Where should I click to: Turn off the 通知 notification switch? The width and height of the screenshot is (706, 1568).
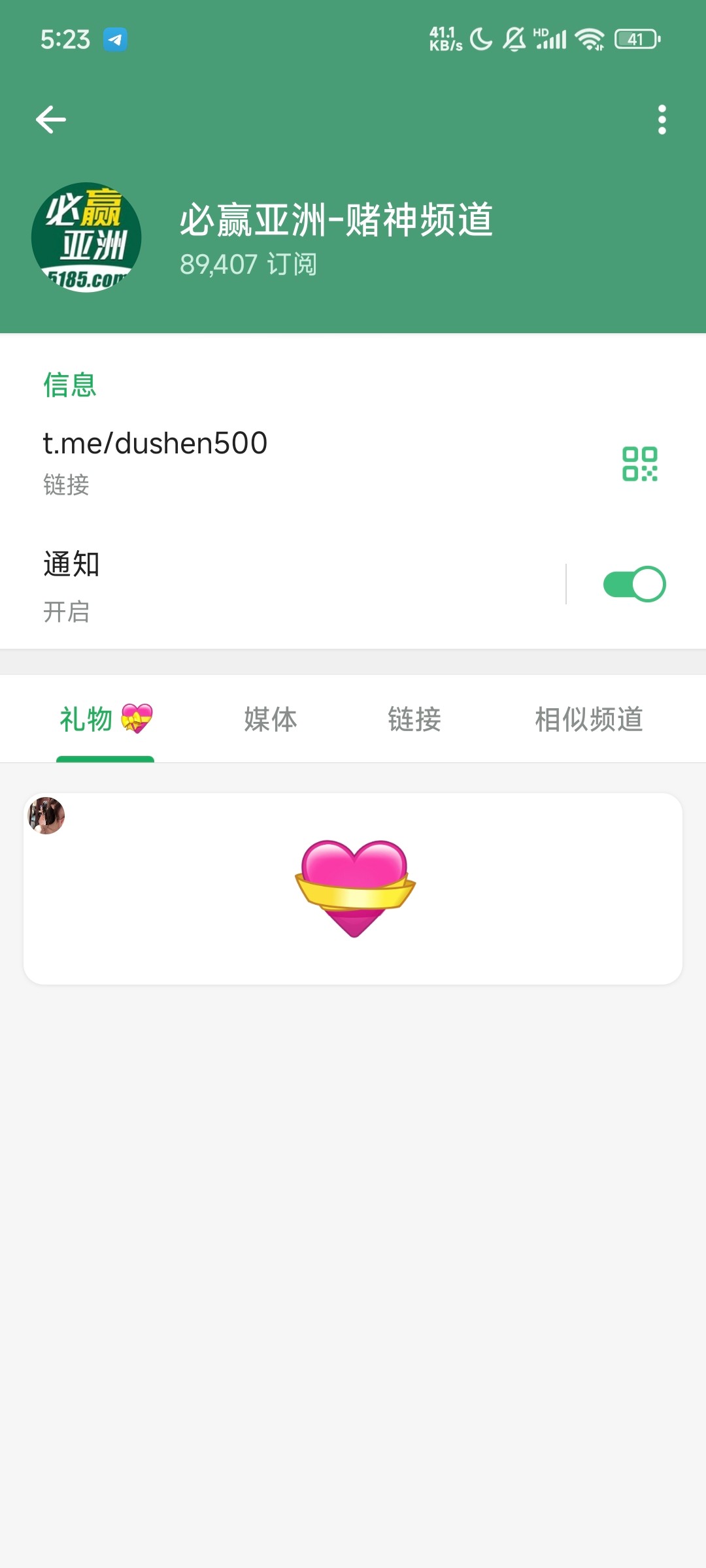(633, 584)
